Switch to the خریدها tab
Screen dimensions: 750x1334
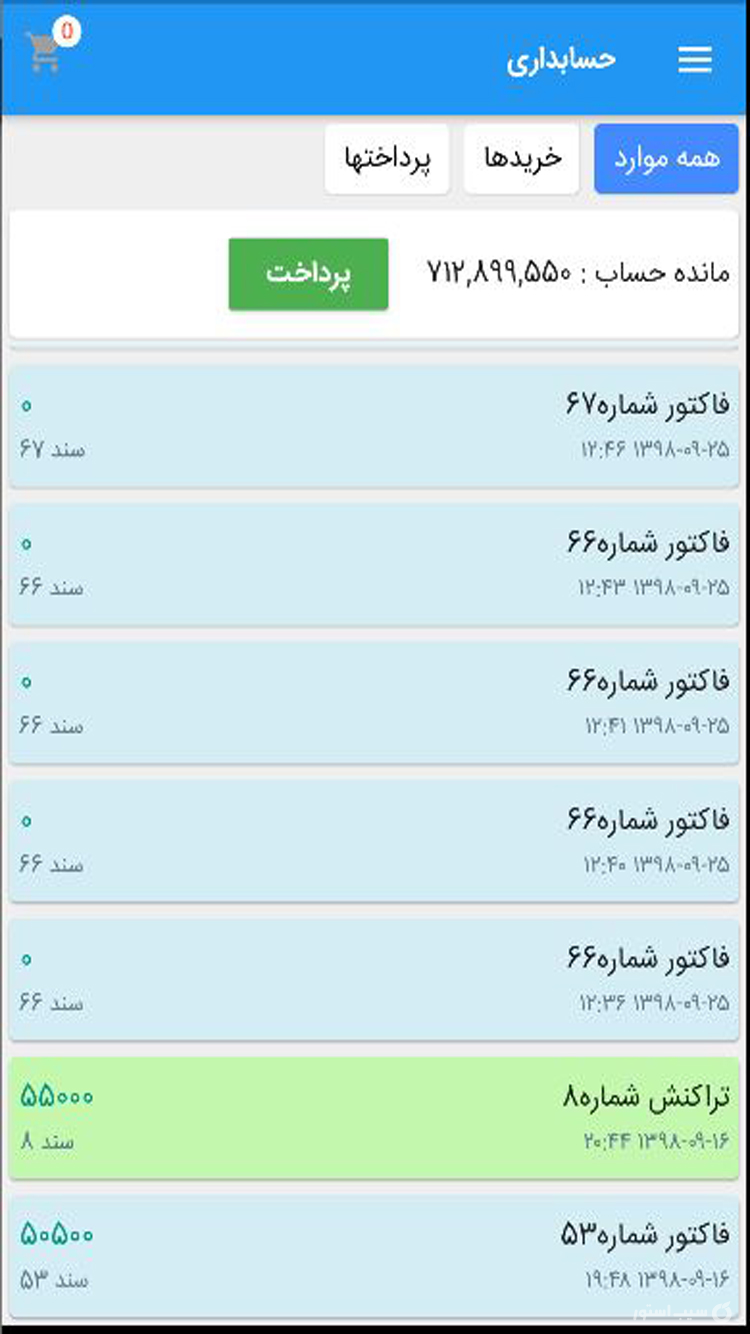[x=520, y=158]
